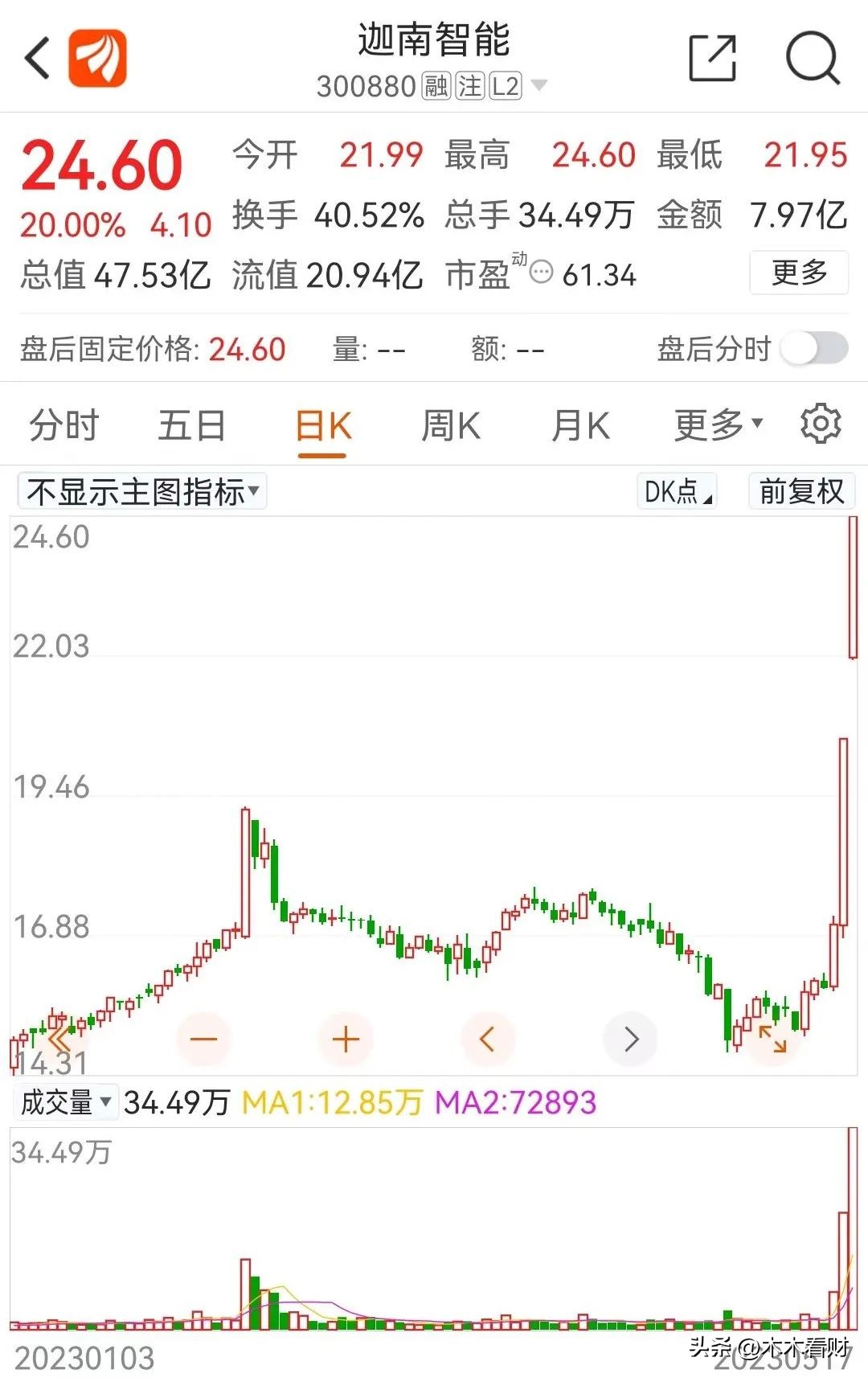Tap the 更多 button for extra quote details
This screenshot has width=868, height=1378.
pyautogui.click(x=798, y=273)
